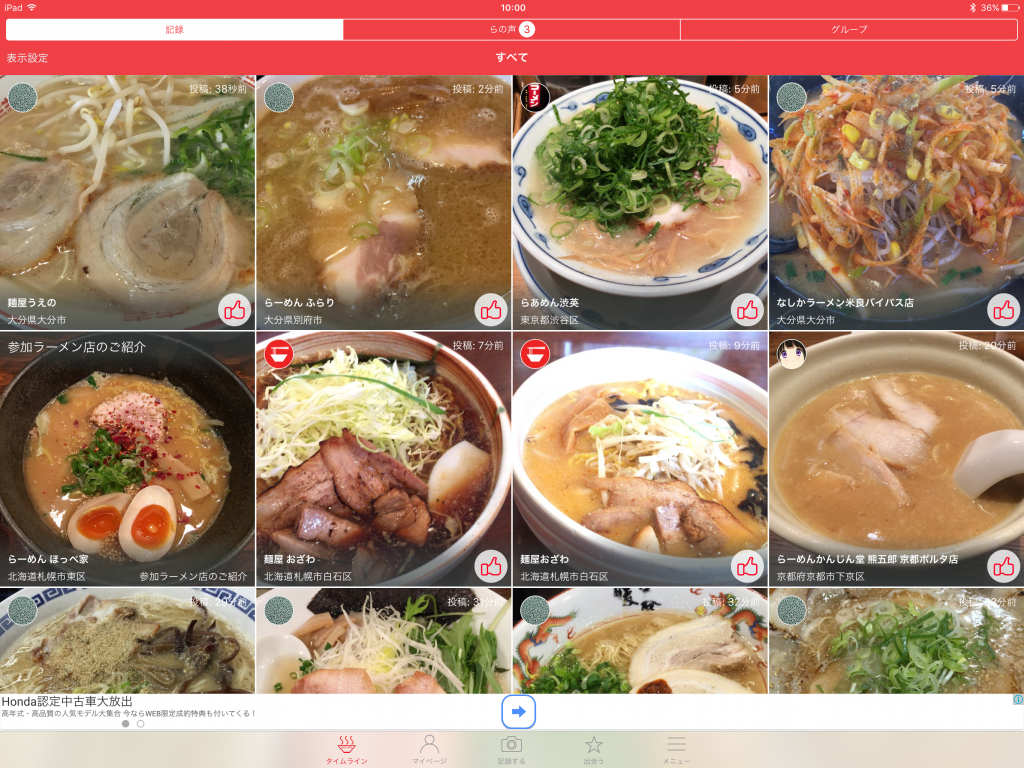Switch to the らの声 segment

(x=511, y=30)
